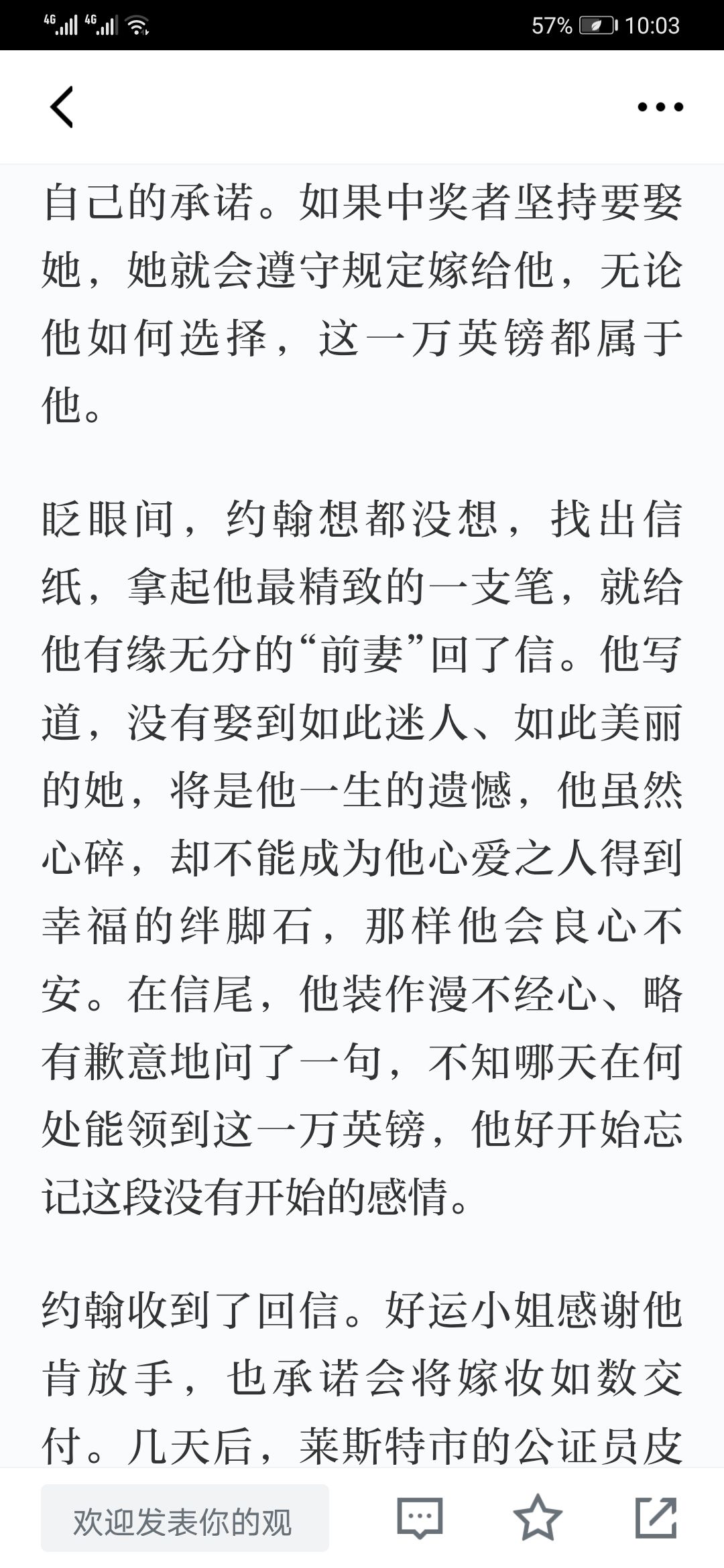Tap the comment input field
The image size is (724, 1568).
185,1518
